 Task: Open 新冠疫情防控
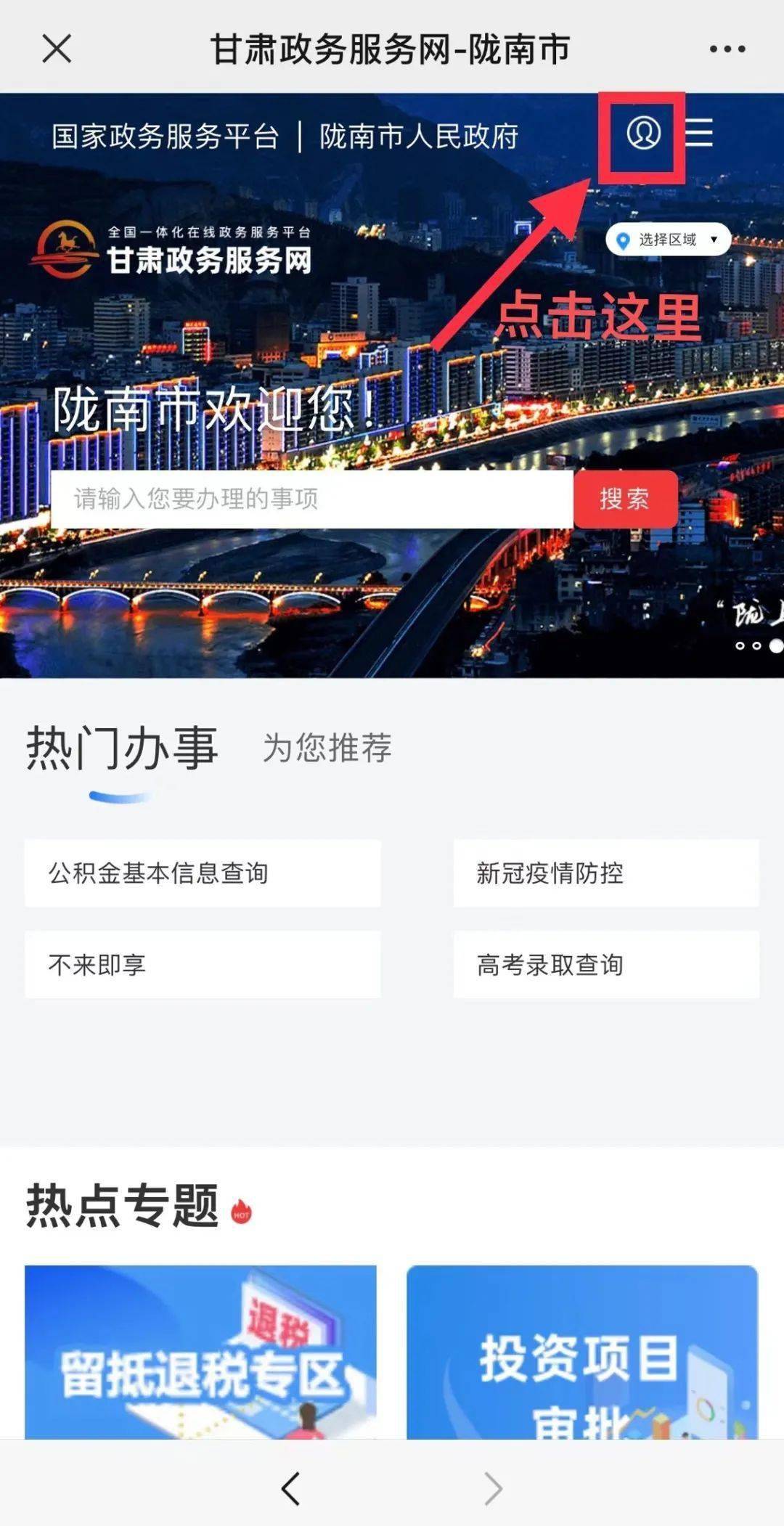(x=605, y=873)
